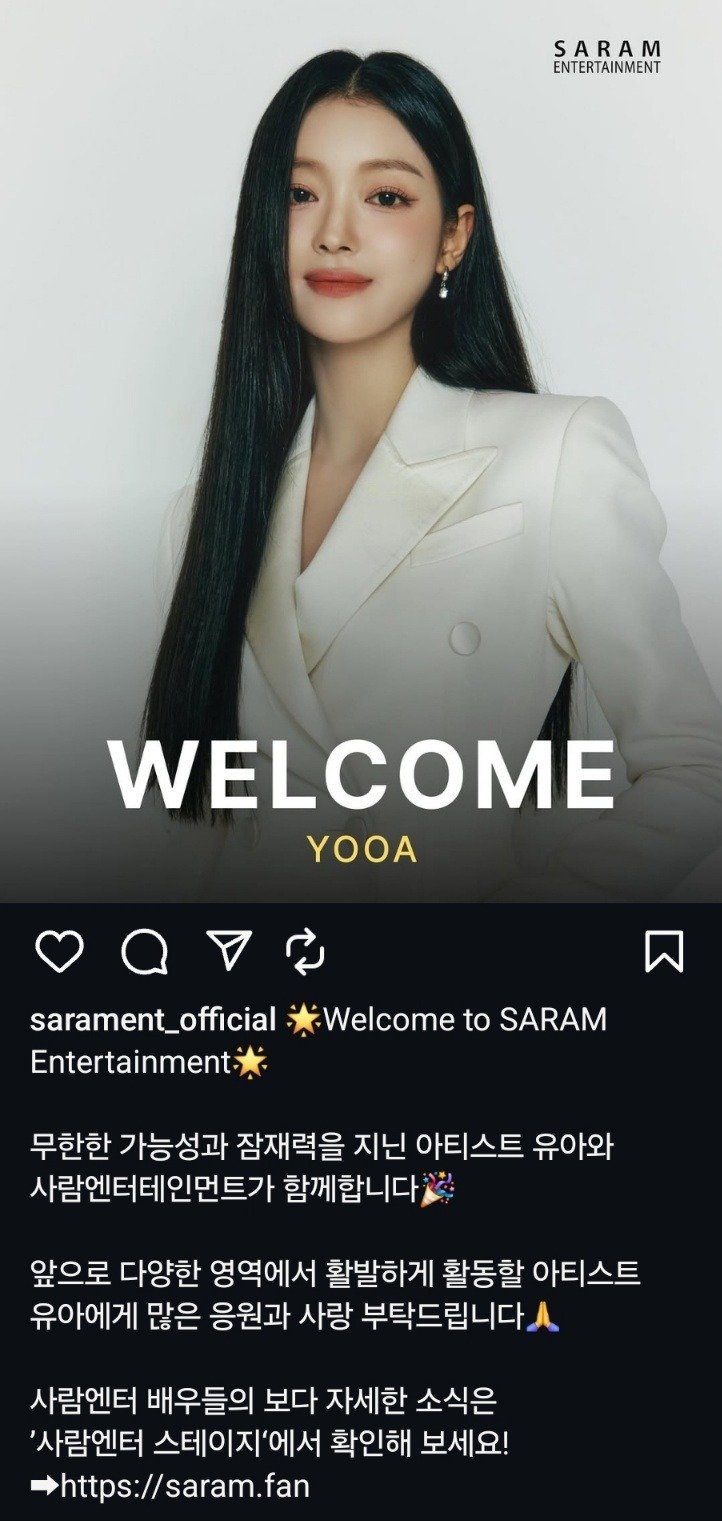Like the sarament_official post
722x1521 pixels.
point(59,951)
